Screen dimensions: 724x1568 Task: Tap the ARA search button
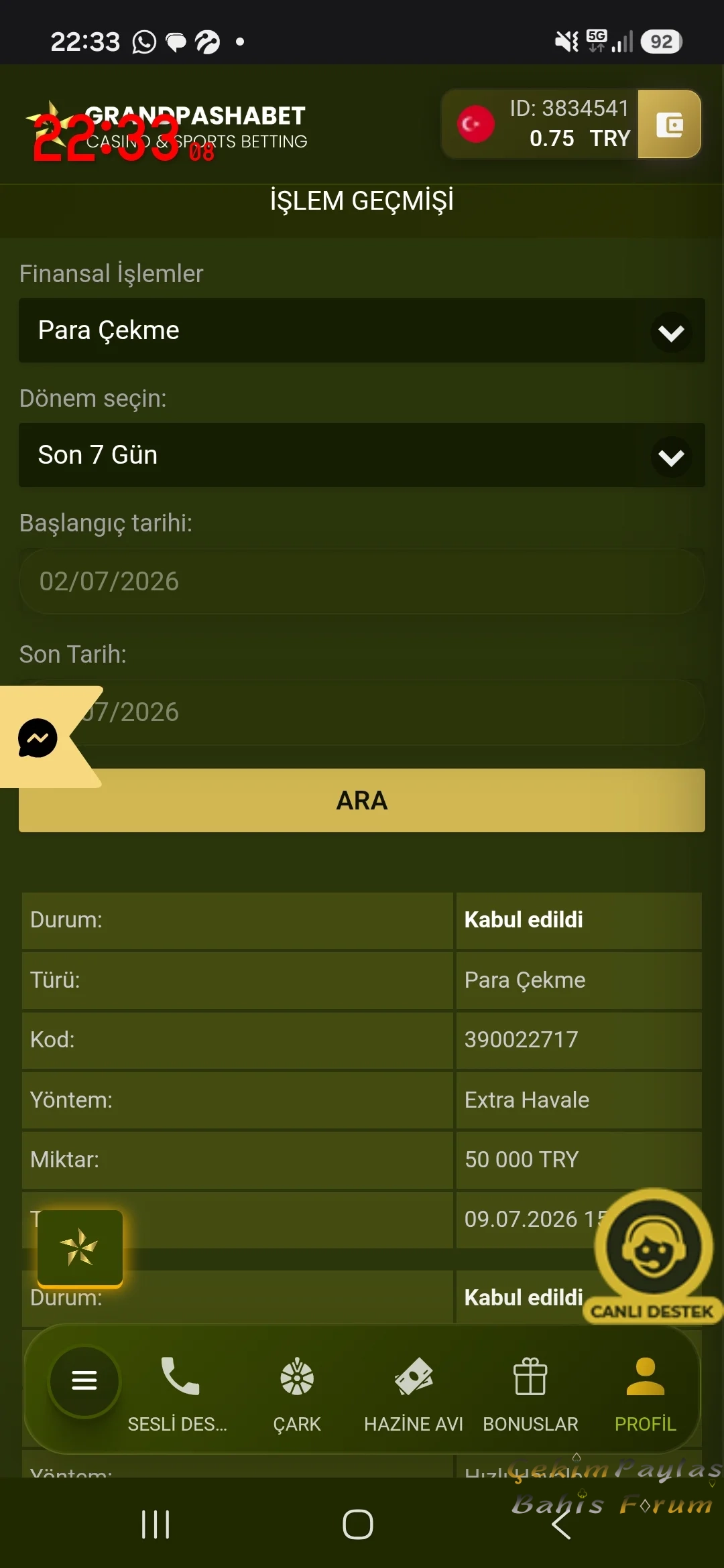(362, 800)
